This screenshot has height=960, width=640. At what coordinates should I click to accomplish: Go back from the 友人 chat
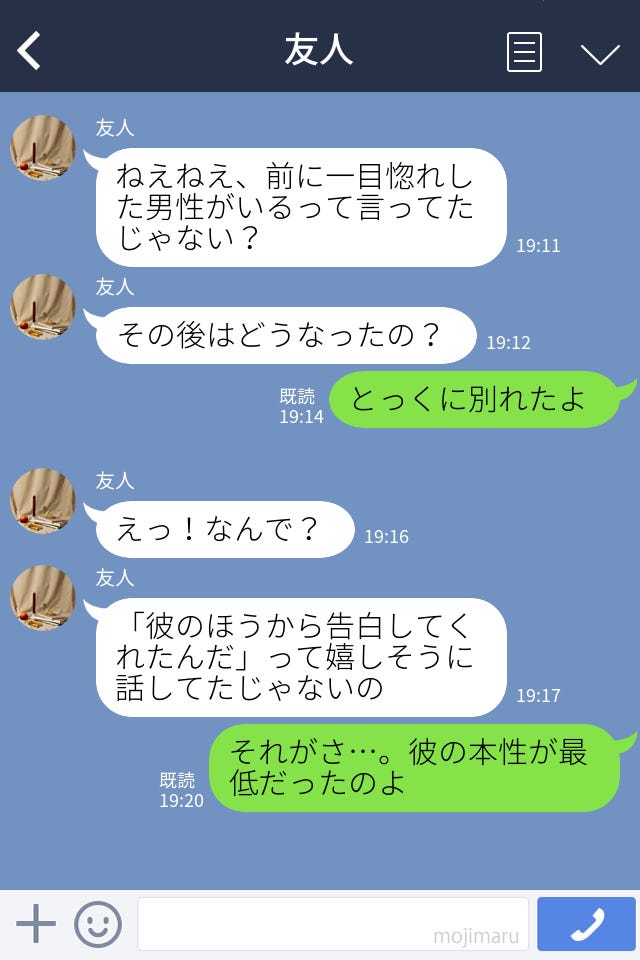point(30,50)
